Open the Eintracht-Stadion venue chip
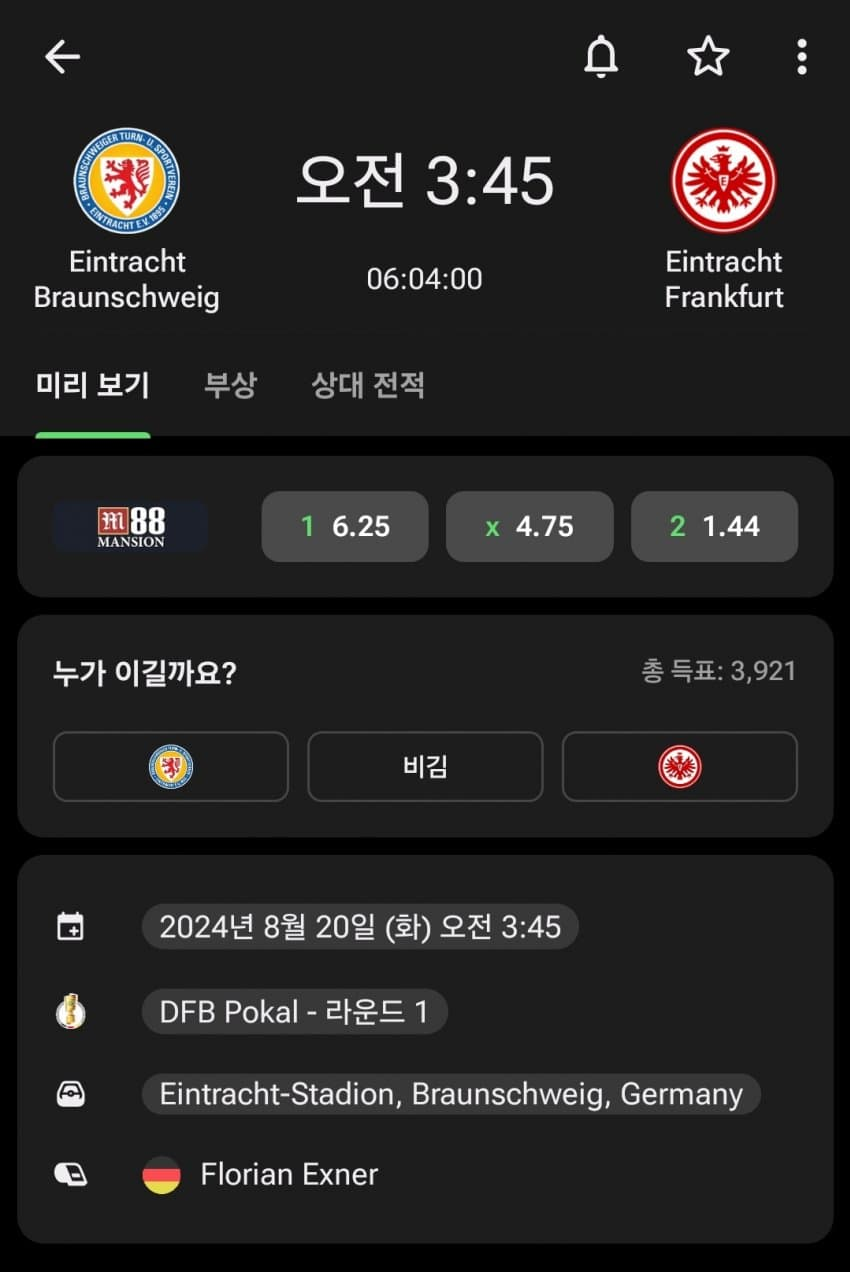Screen dimensions: 850x1272 tap(451, 1094)
